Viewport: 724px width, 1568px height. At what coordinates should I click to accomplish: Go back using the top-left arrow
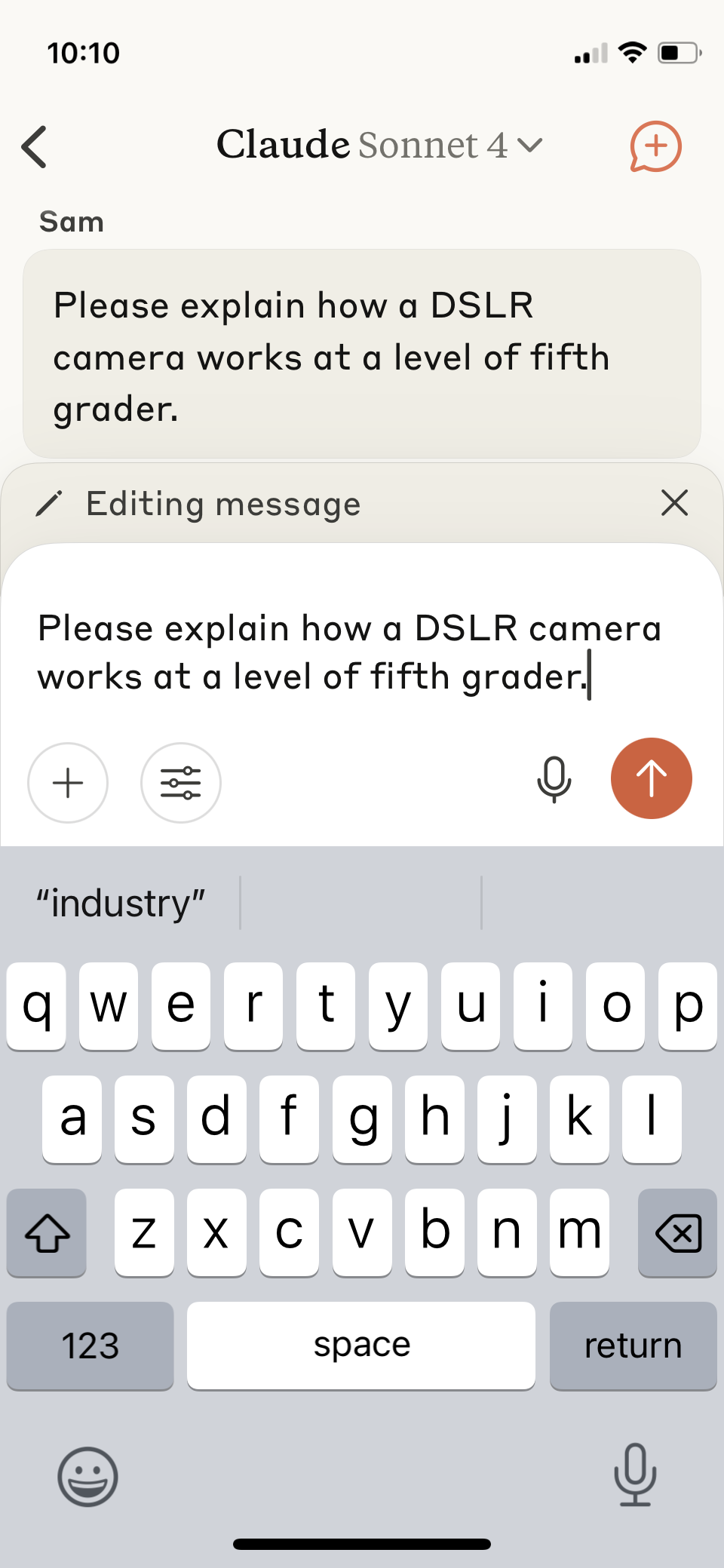point(34,146)
